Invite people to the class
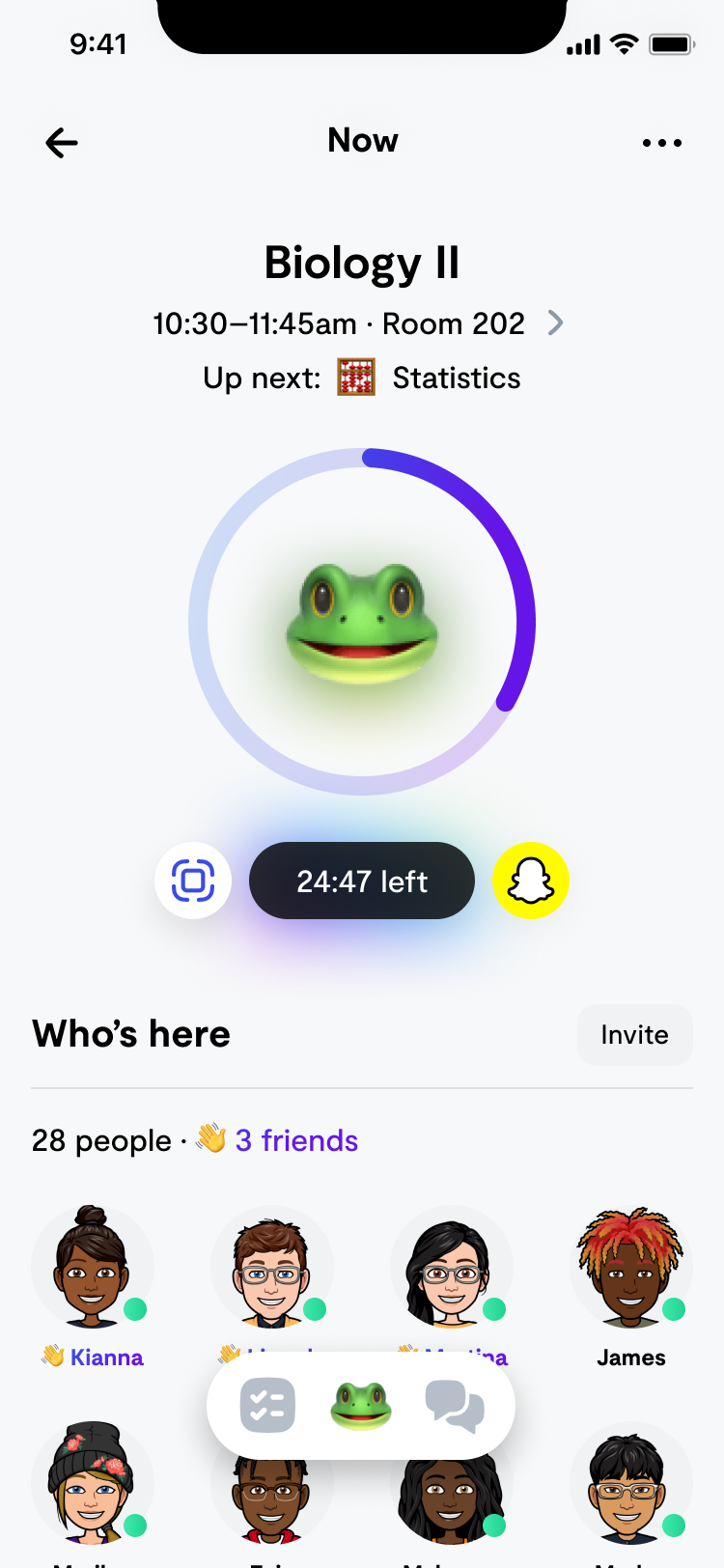This screenshot has width=724, height=1568. click(634, 1035)
